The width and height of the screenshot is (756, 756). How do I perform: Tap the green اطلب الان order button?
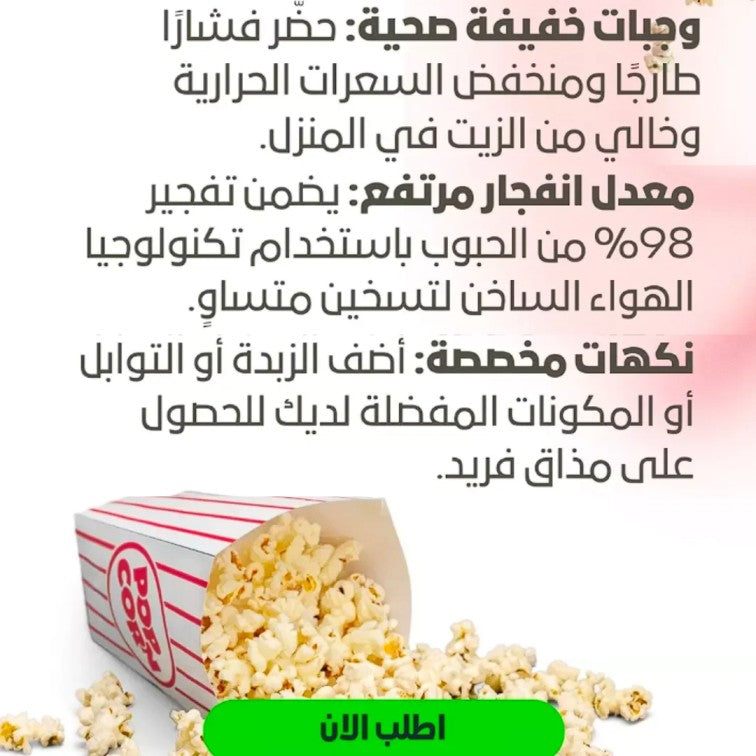[383, 728]
